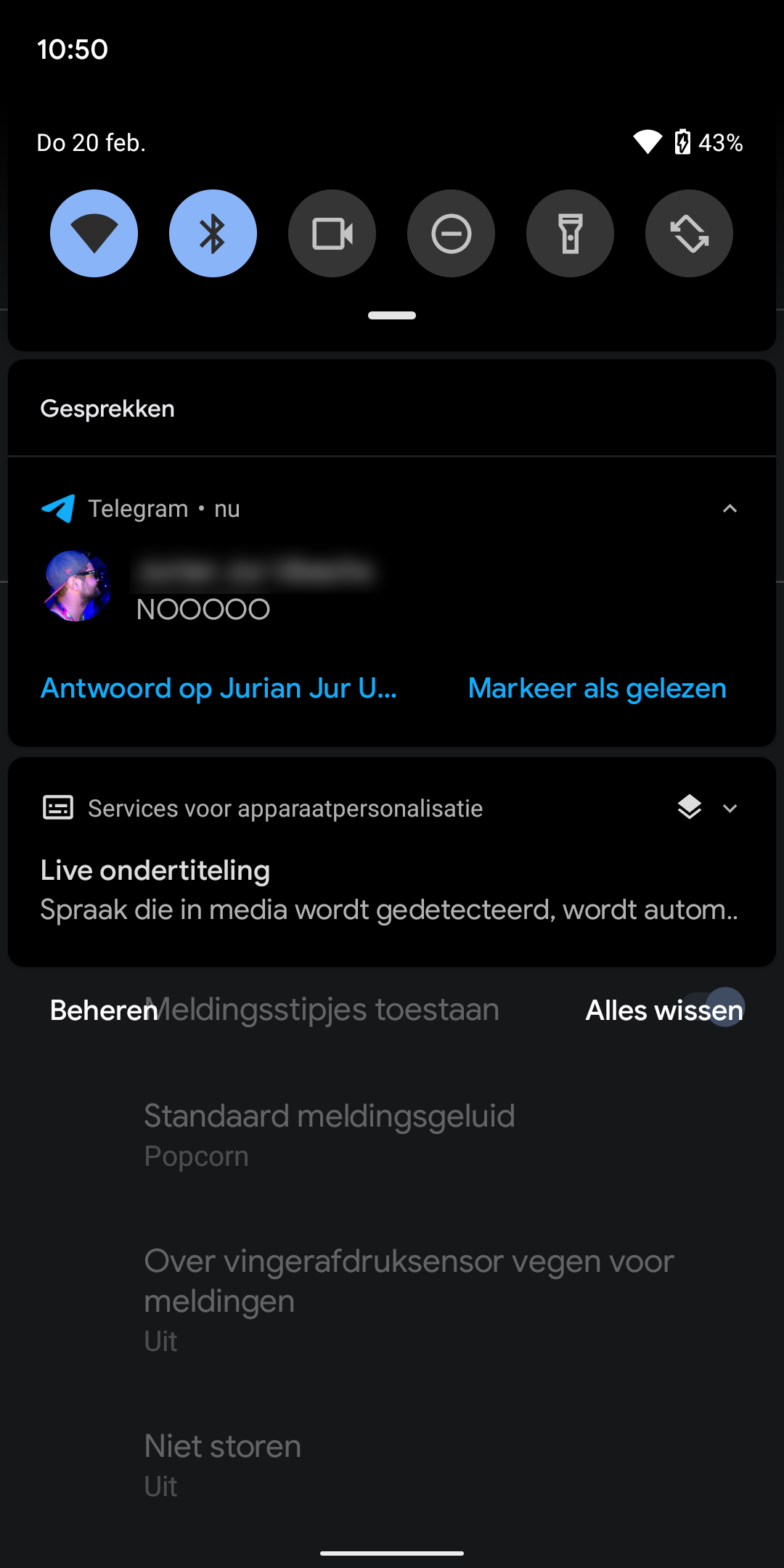
Task: Start screen recording from quick tile
Action: (332, 234)
